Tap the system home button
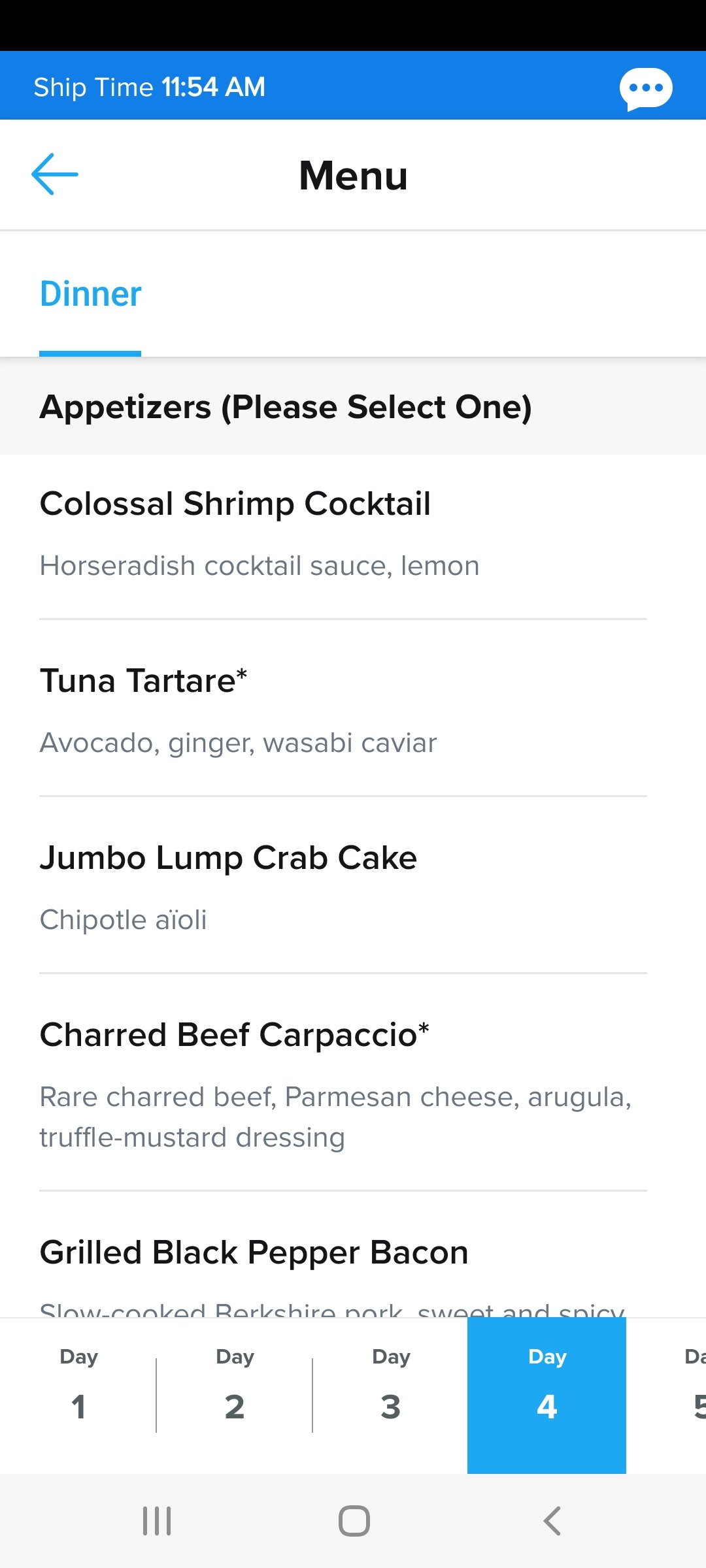The height and width of the screenshot is (1568, 706). [x=354, y=1521]
